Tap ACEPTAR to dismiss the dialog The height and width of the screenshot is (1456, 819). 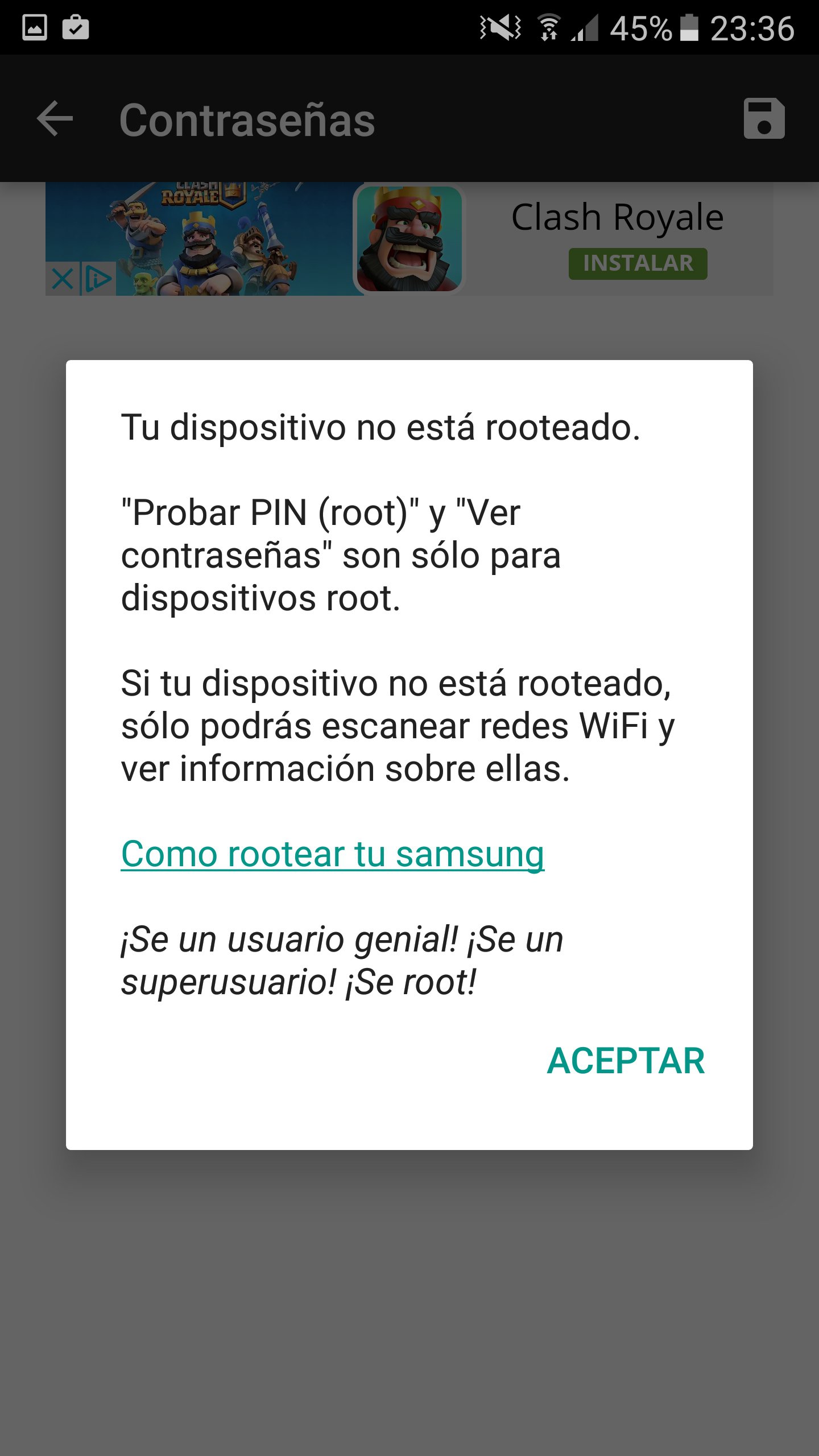(x=626, y=1061)
